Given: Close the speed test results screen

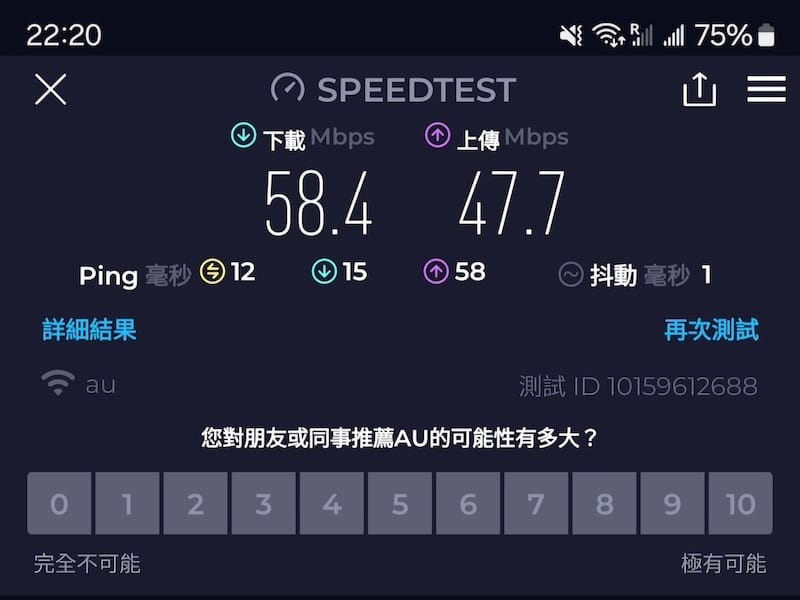Looking at the screenshot, I should click(50, 90).
